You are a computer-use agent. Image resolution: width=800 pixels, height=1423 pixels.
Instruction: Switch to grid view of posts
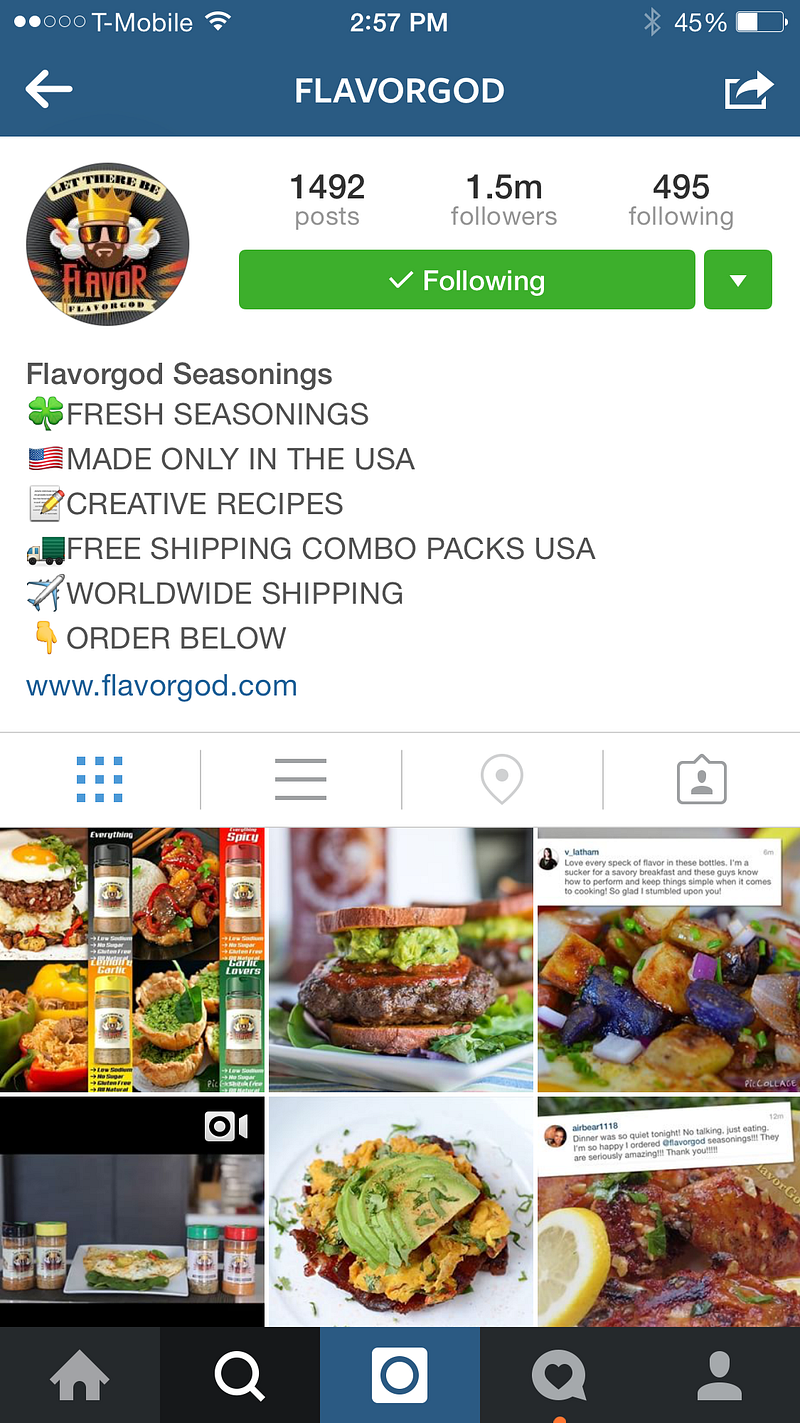click(100, 779)
